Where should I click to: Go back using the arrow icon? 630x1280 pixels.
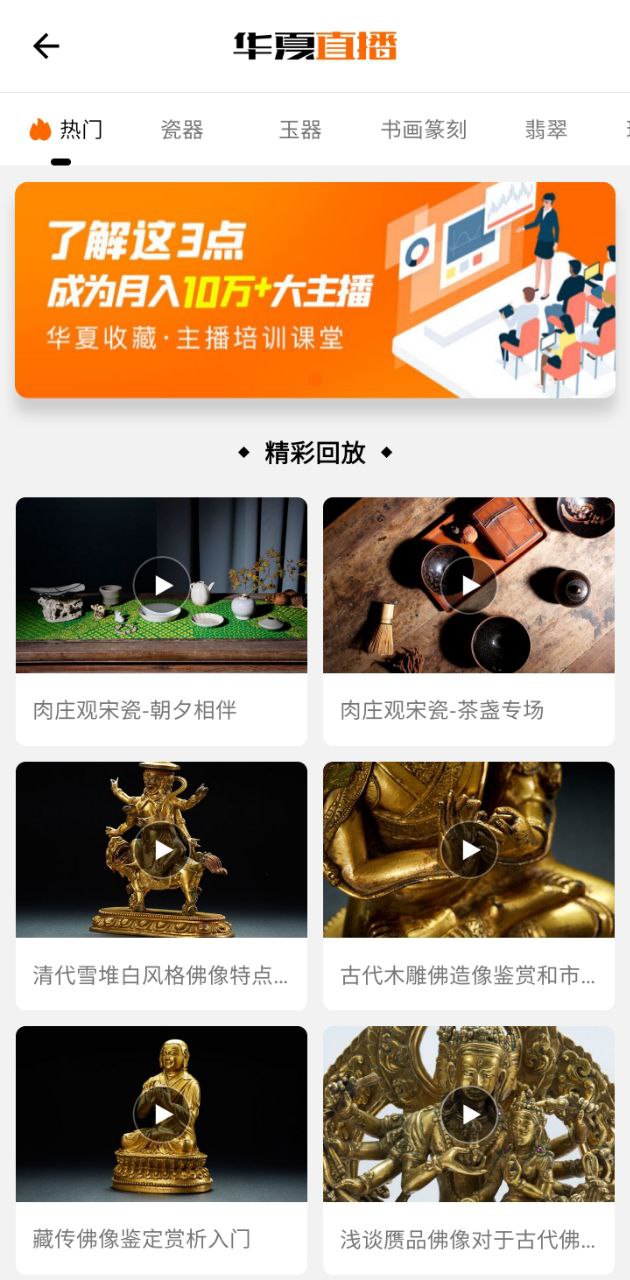tap(46, 46)
